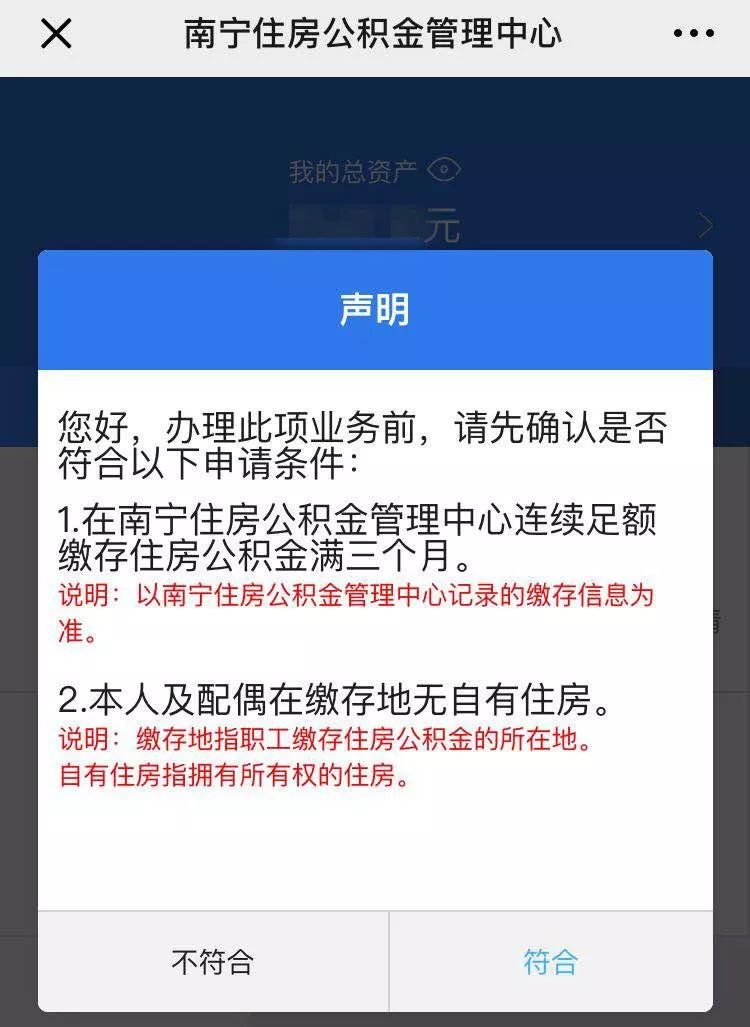This screenshot has width=750, height=1027.
Task: Open the three-dot overflow menu
Action: click(693, 34)
